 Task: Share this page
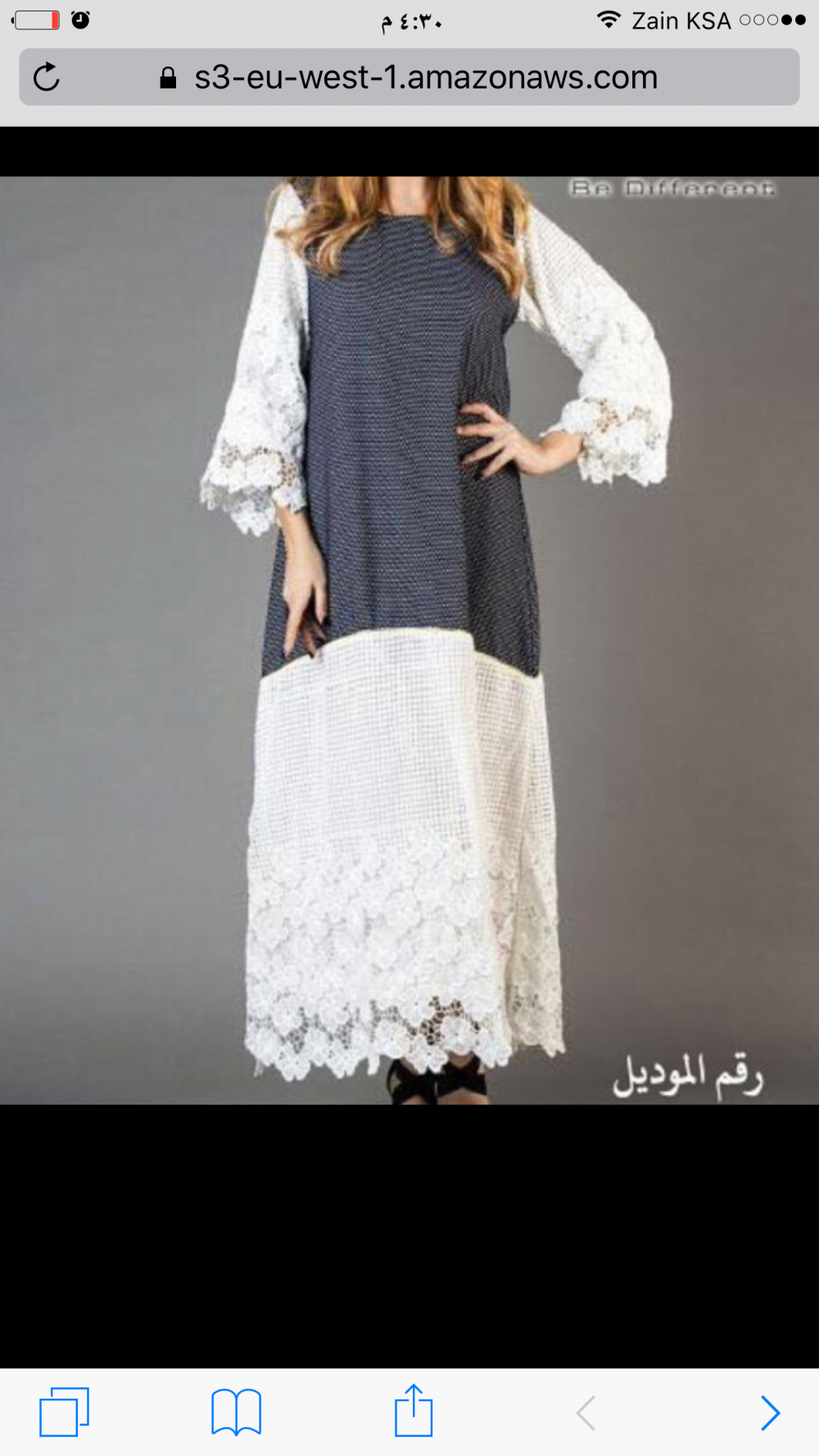(x=414, y=1410)
